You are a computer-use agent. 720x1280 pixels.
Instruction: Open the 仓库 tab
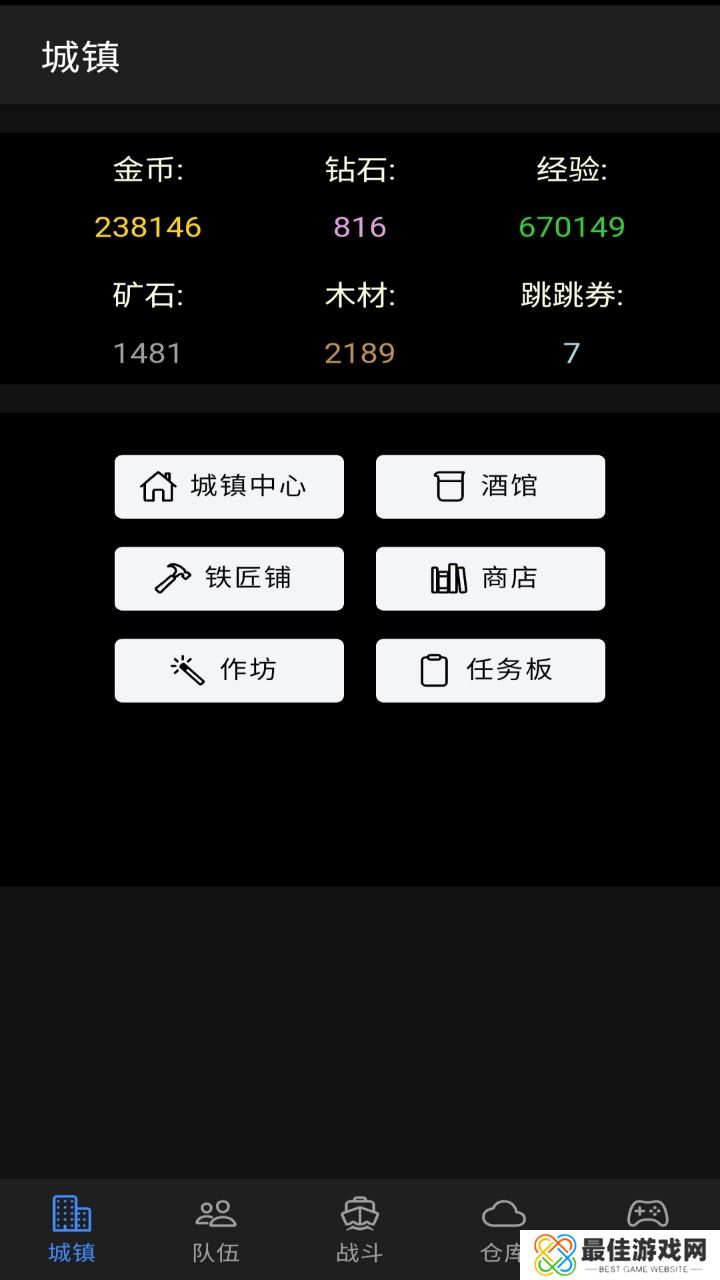click(x=503, y=1230)
